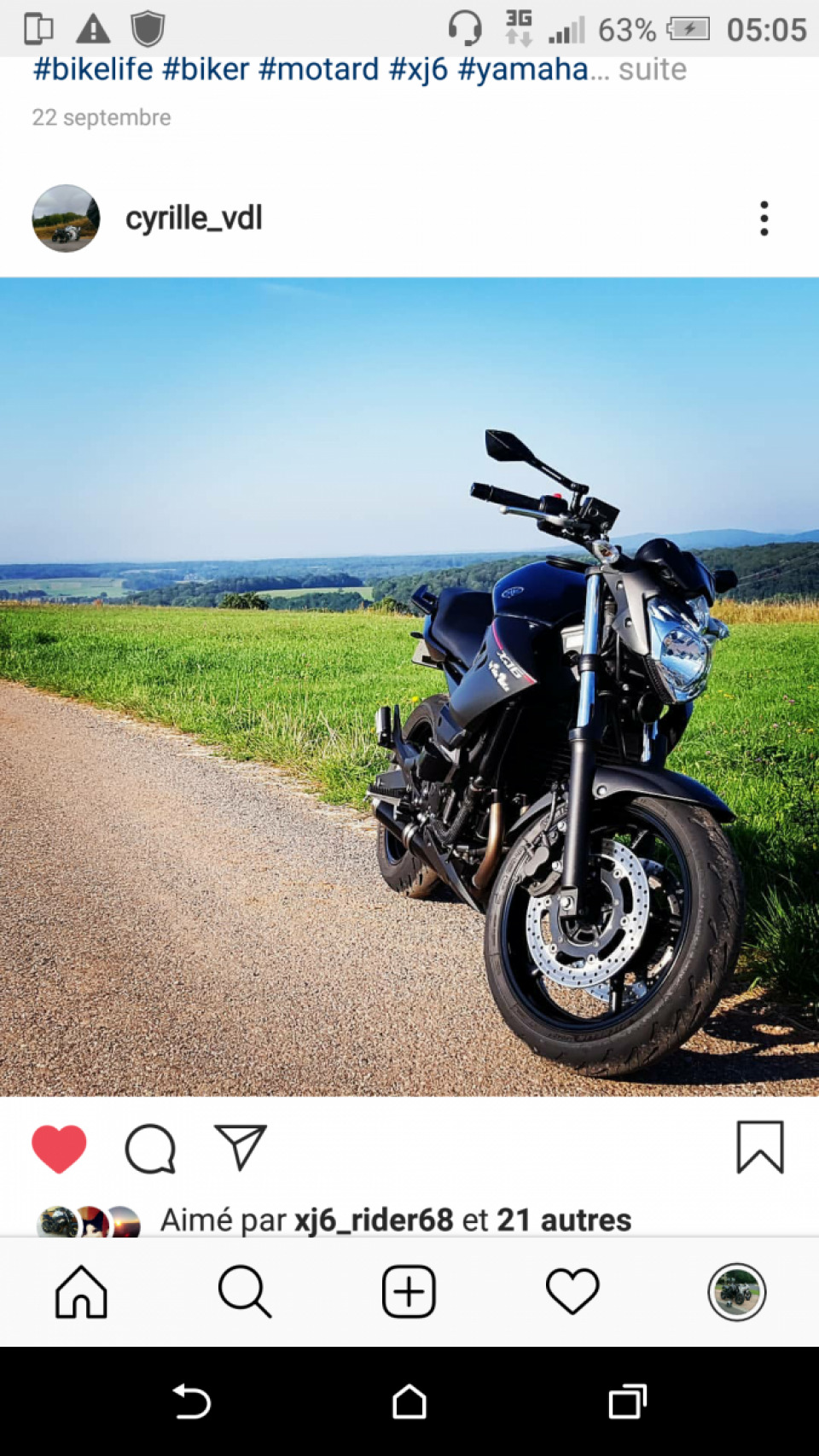Image resolution: width=819 pixels, height=1456 pixels.
Task: See the 21 autres who liked
Action: click(x=563, y=1220)
